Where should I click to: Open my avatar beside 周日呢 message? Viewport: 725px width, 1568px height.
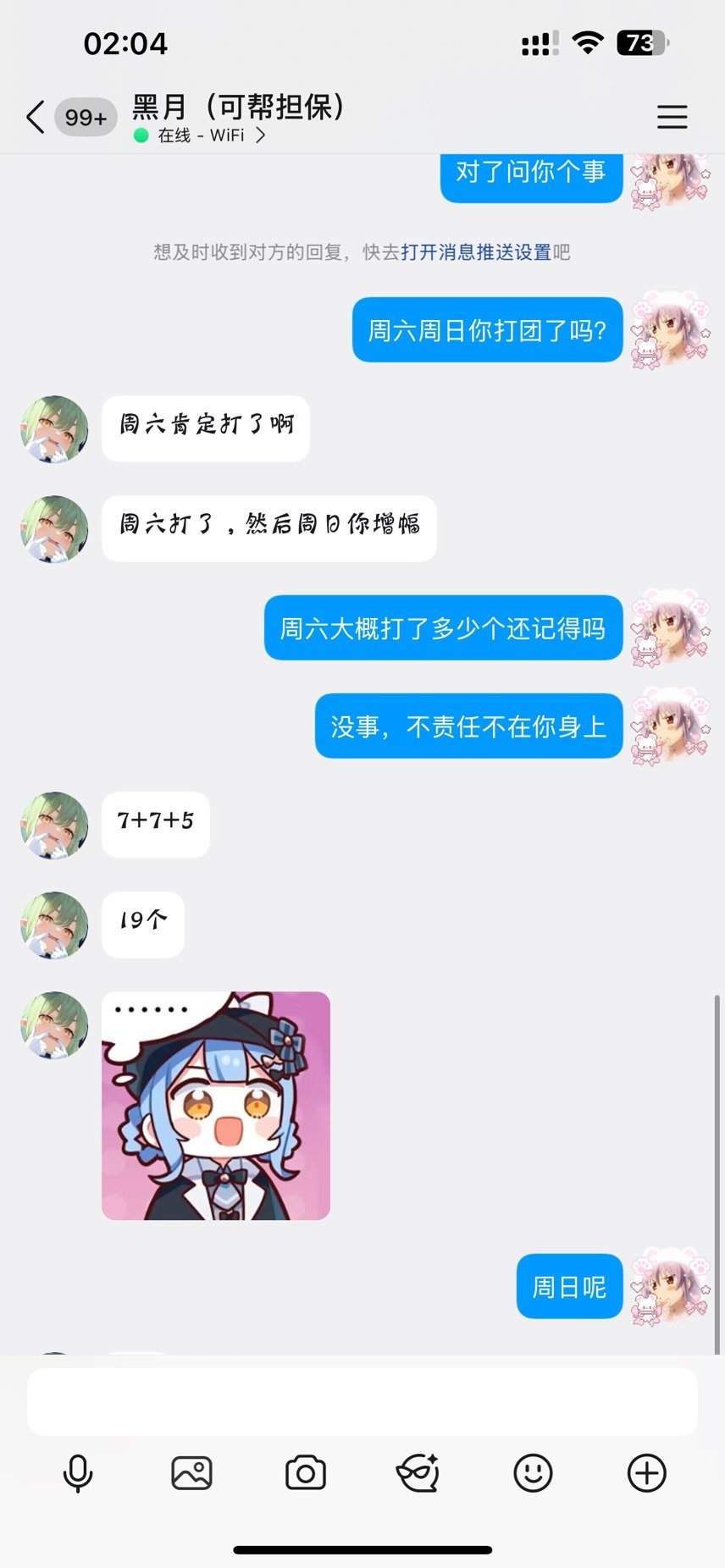tap(672, 1285)
